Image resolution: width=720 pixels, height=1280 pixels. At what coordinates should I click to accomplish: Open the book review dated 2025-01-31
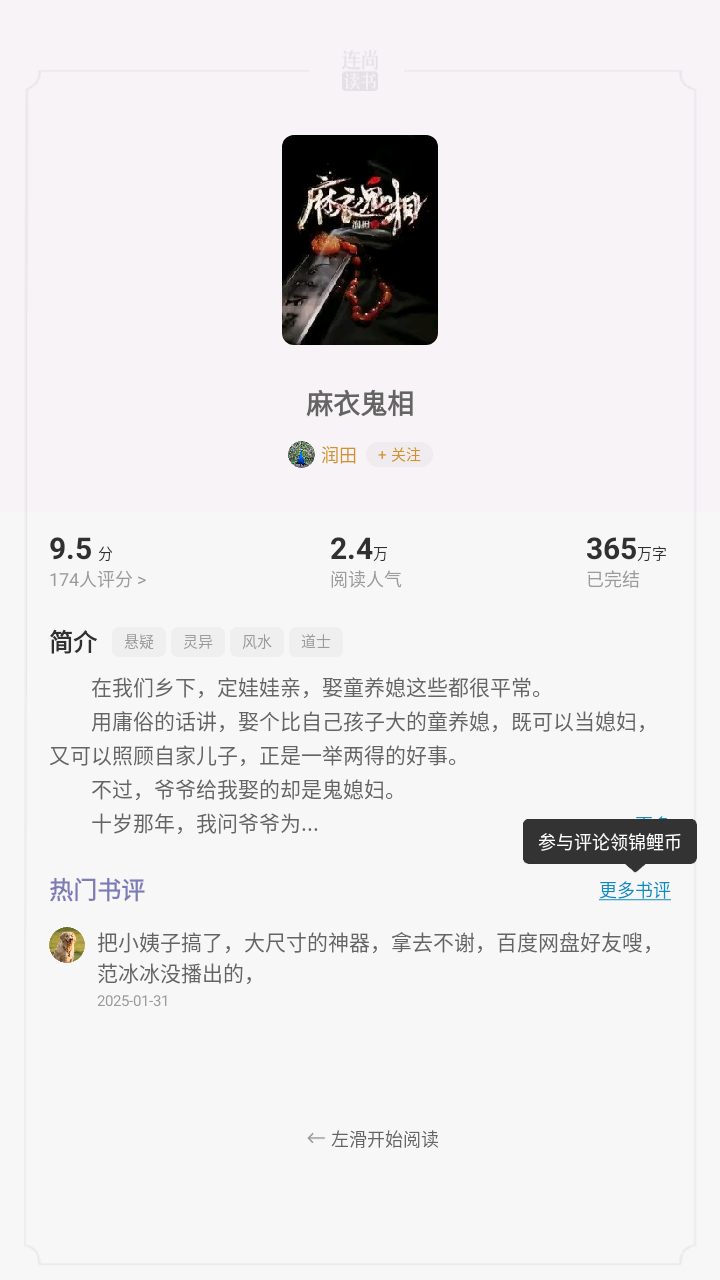point(375,958)
